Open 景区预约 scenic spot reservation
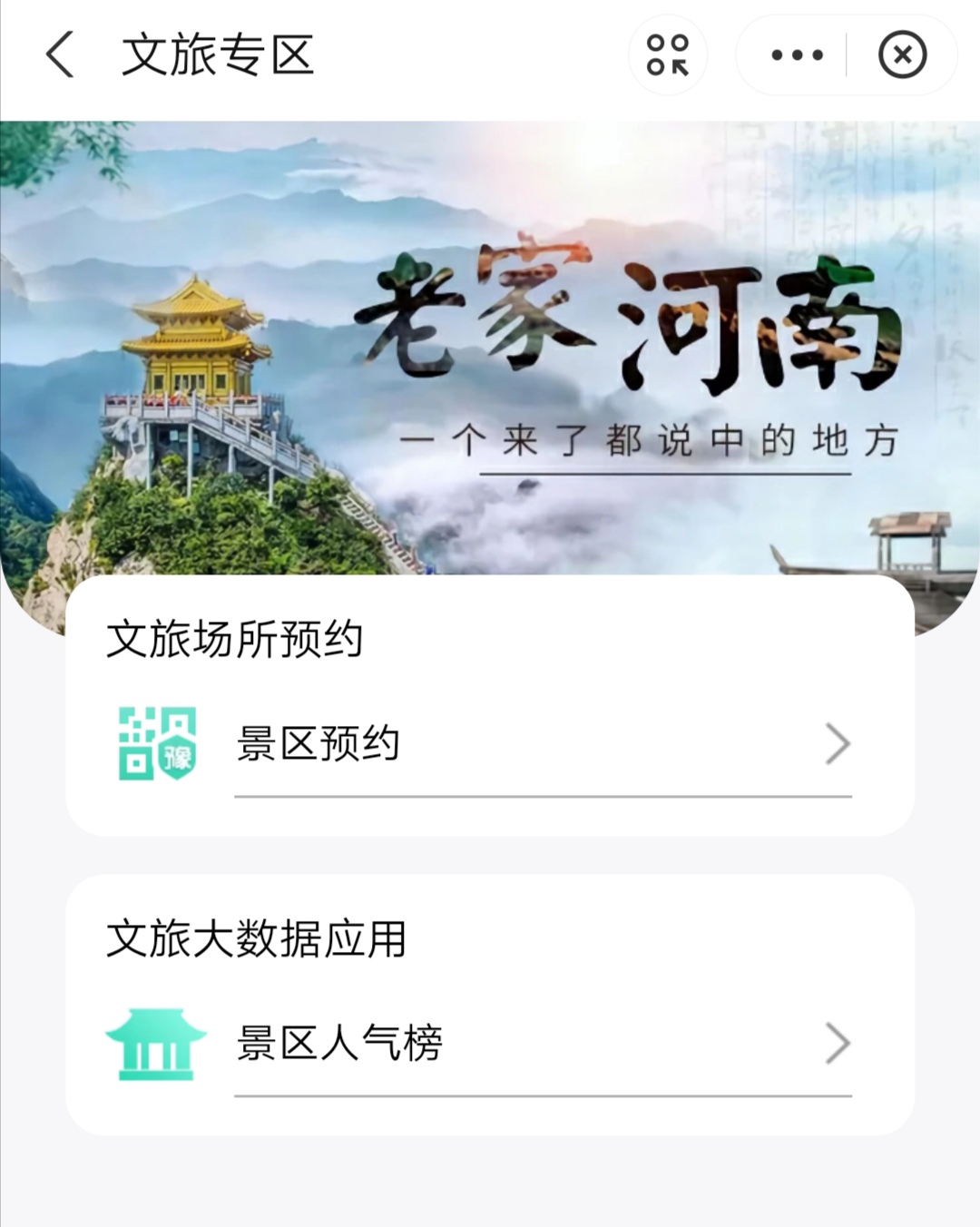The image size is (980, 1227). point(490,744)
